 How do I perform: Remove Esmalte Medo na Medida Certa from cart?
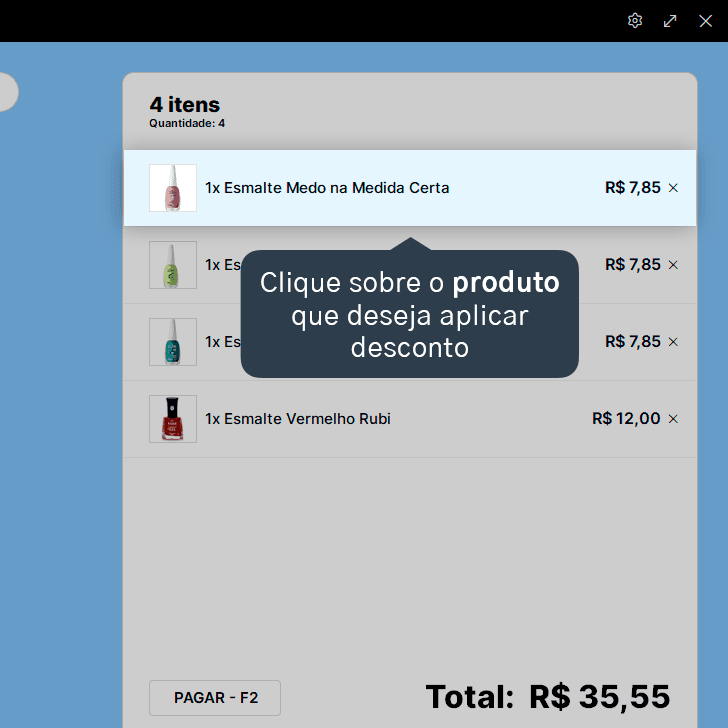click(673, 188)
